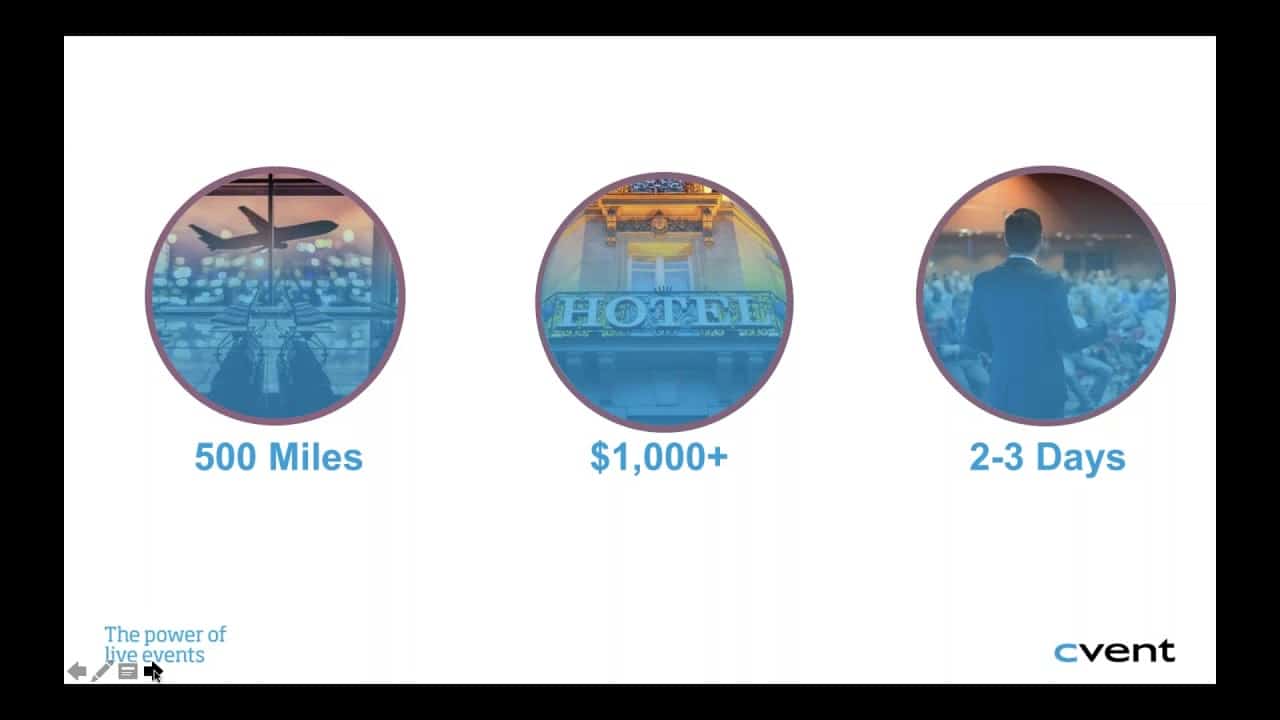The height and width of the screenshot is (720, 1280).
Task: Open the pen annotation tool
Action: pyautogui.click(x=102, y=671)
